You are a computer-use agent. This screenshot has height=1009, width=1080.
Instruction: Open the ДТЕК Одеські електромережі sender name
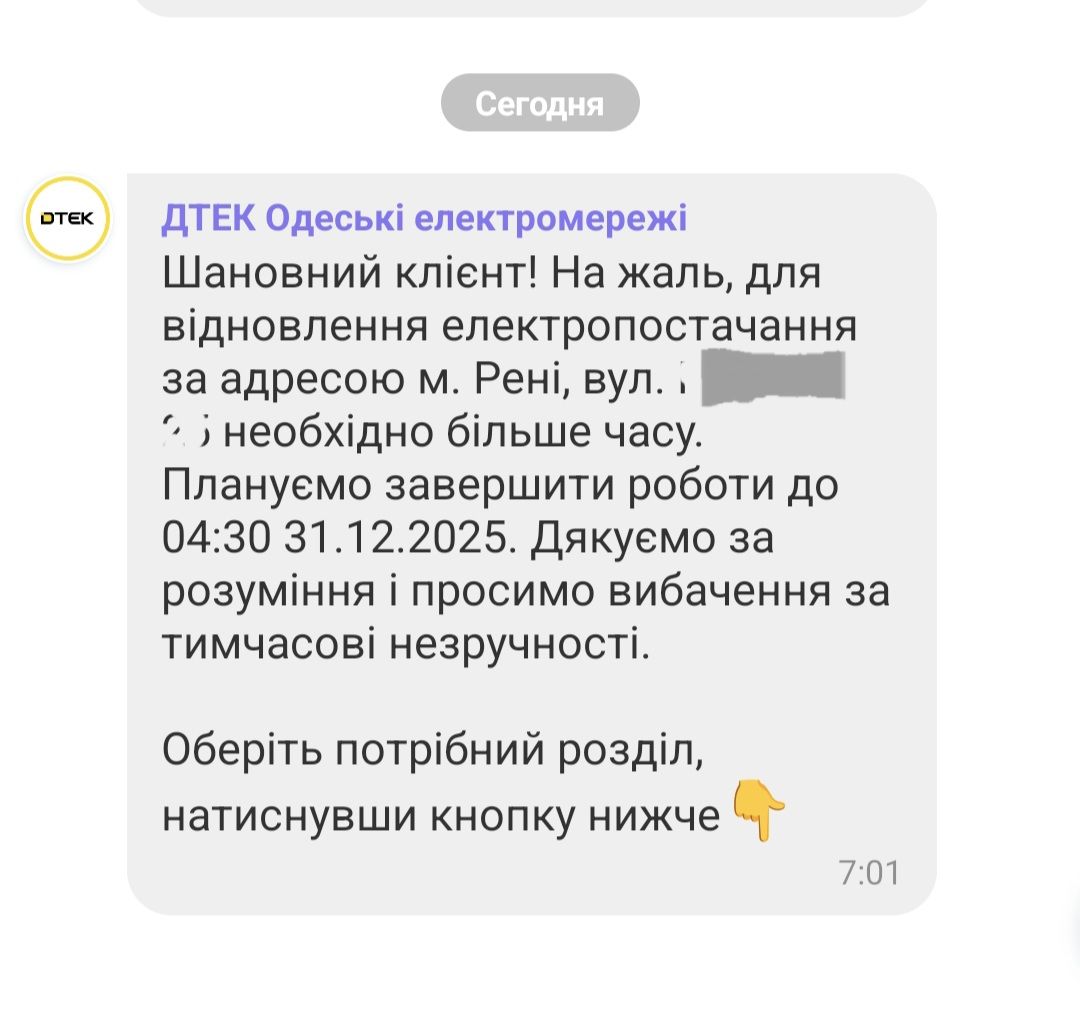[x=424, y=218]
